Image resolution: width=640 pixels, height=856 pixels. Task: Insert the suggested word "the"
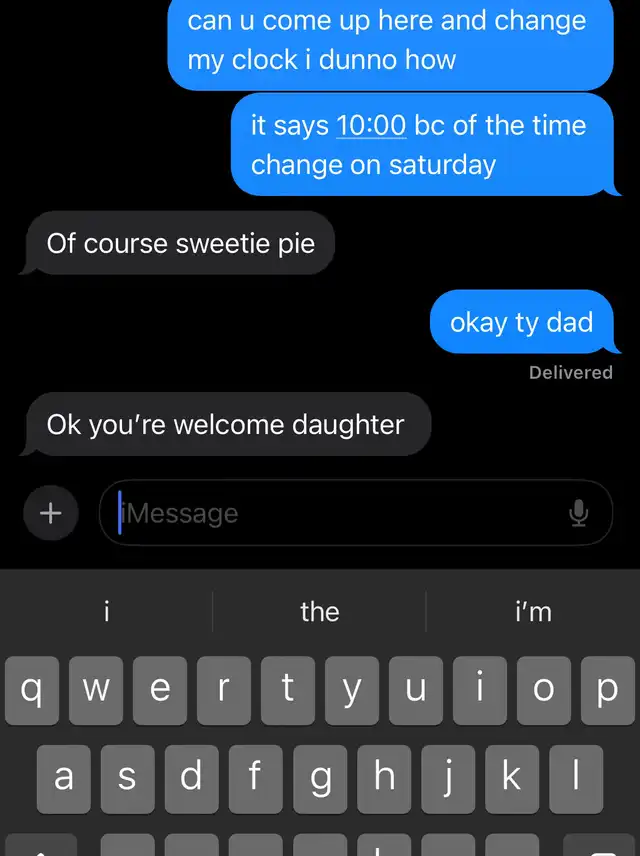319,611
